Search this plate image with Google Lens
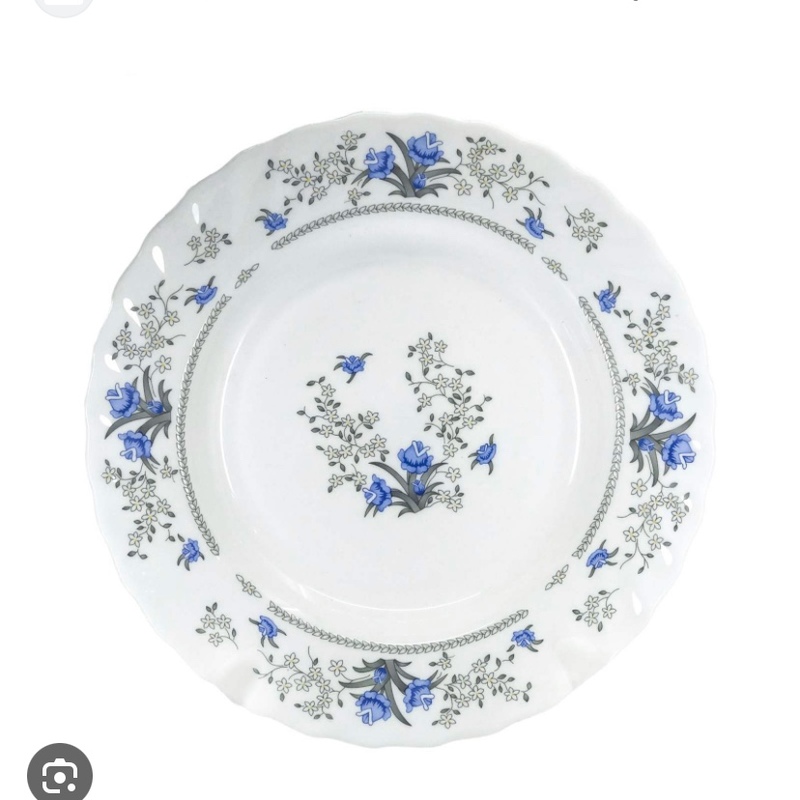This screenshot has height=800, width=800. point(59,774)
